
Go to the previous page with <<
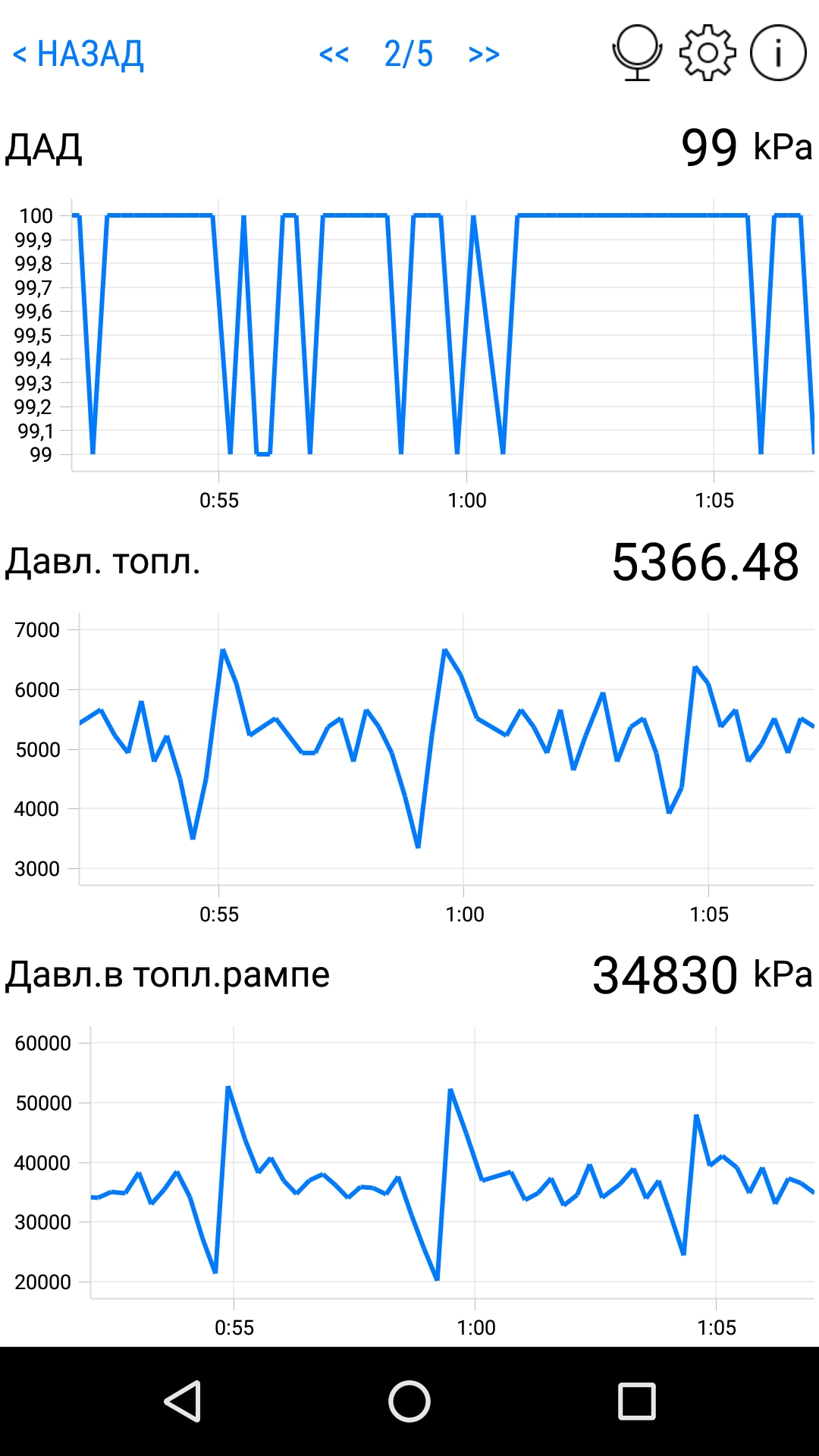click(334, 55)
